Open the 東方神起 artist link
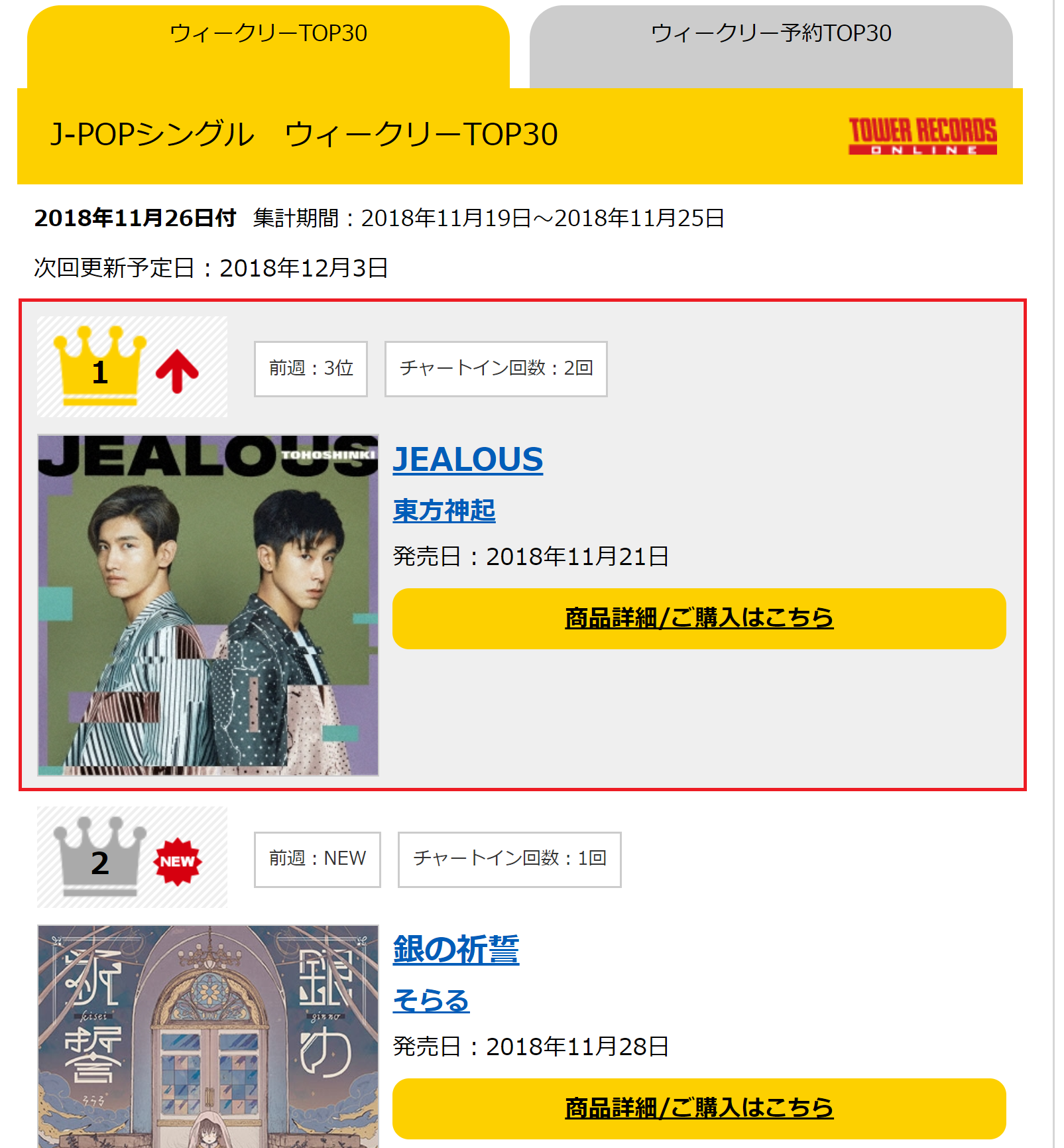Viewport: 1064px width, 1148px height. pos(443,510)
